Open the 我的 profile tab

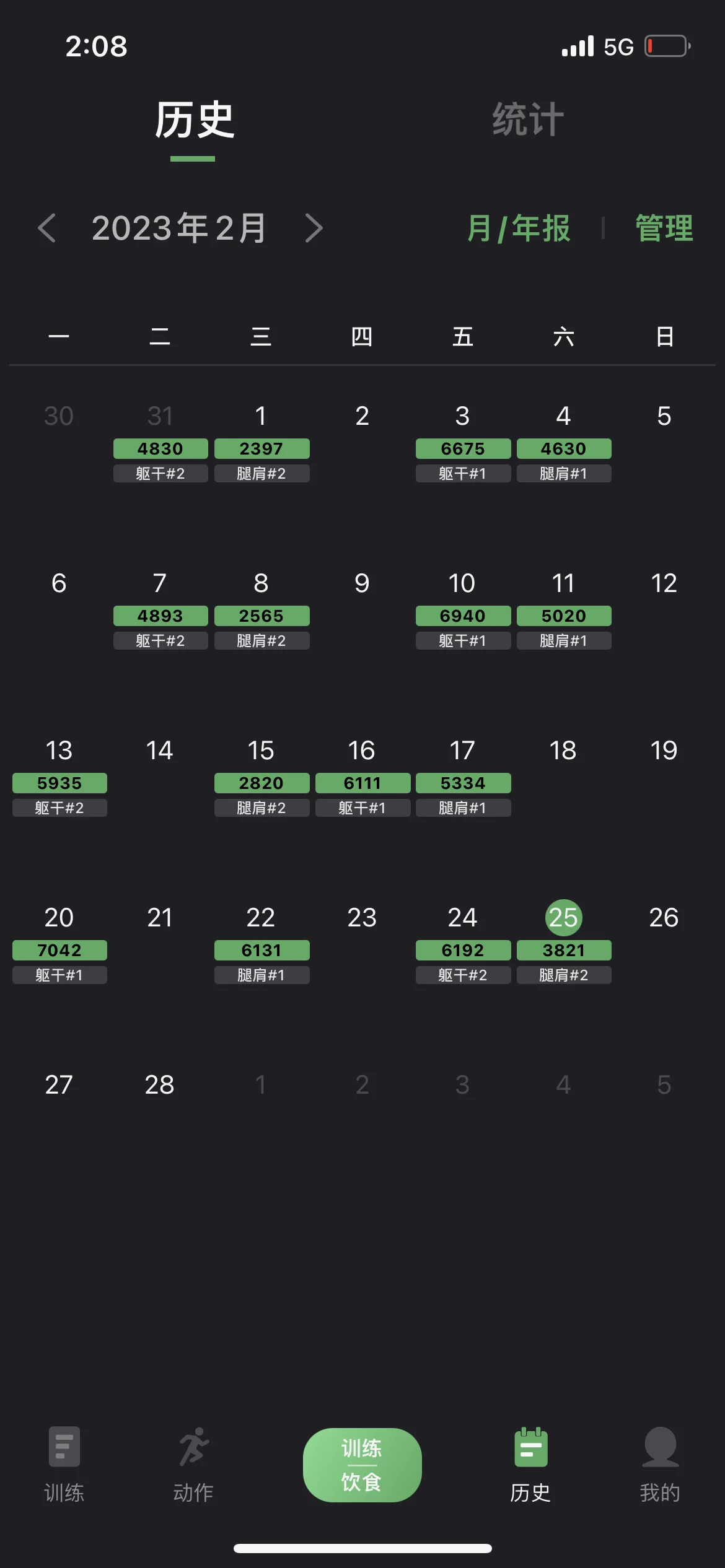pos(660,1464)
